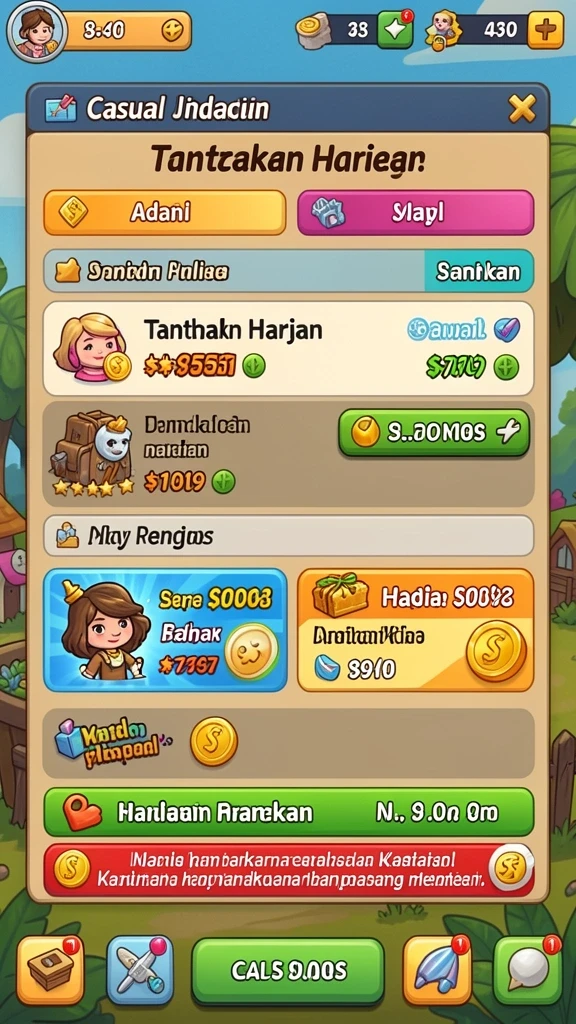Screen dimensions: 576x1024
Task: Tap the green Hanlaain Rrarekan button
Action: [x=288, y=812]
